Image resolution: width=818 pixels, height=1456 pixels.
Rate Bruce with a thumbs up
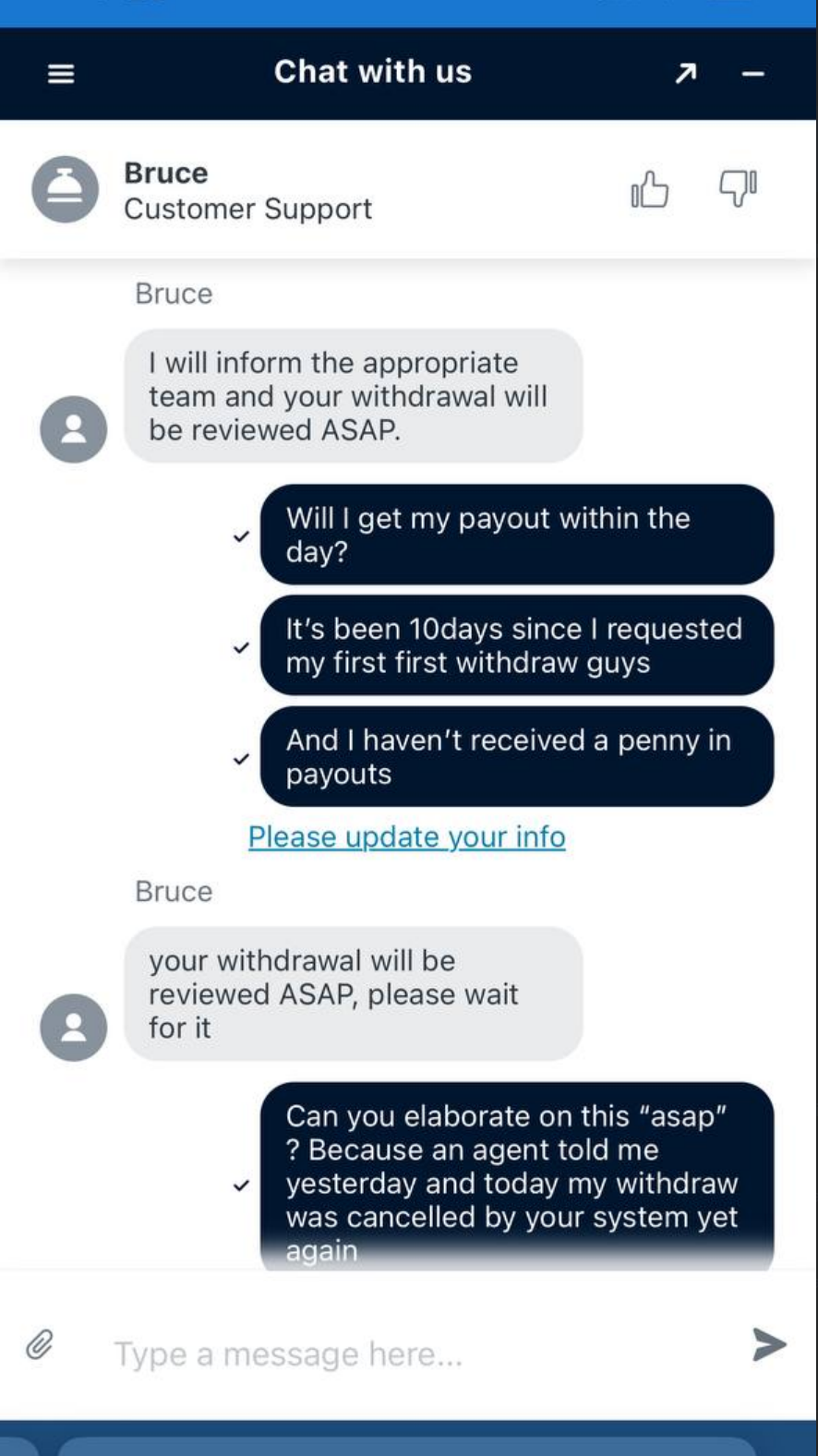(650, 190)
